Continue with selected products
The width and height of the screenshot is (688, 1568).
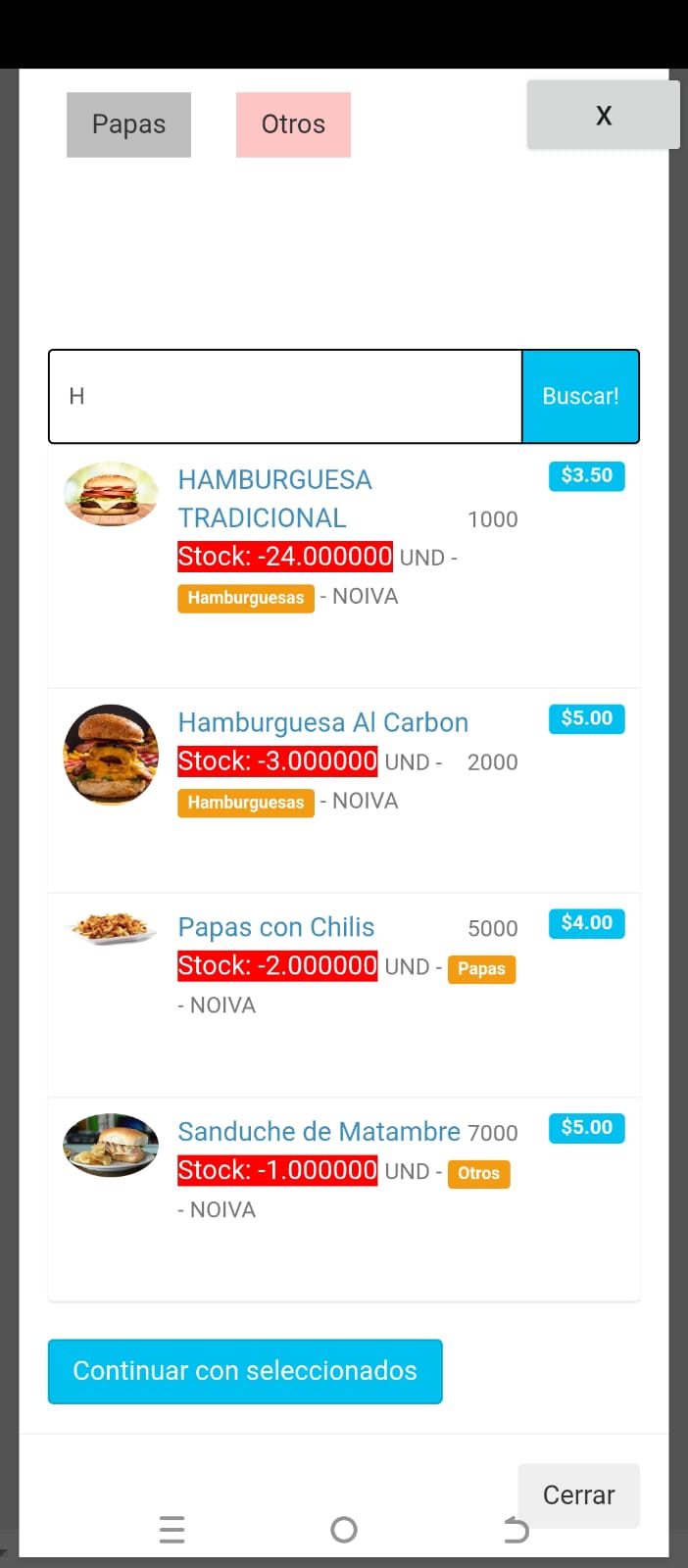[x=245, y=1371]
